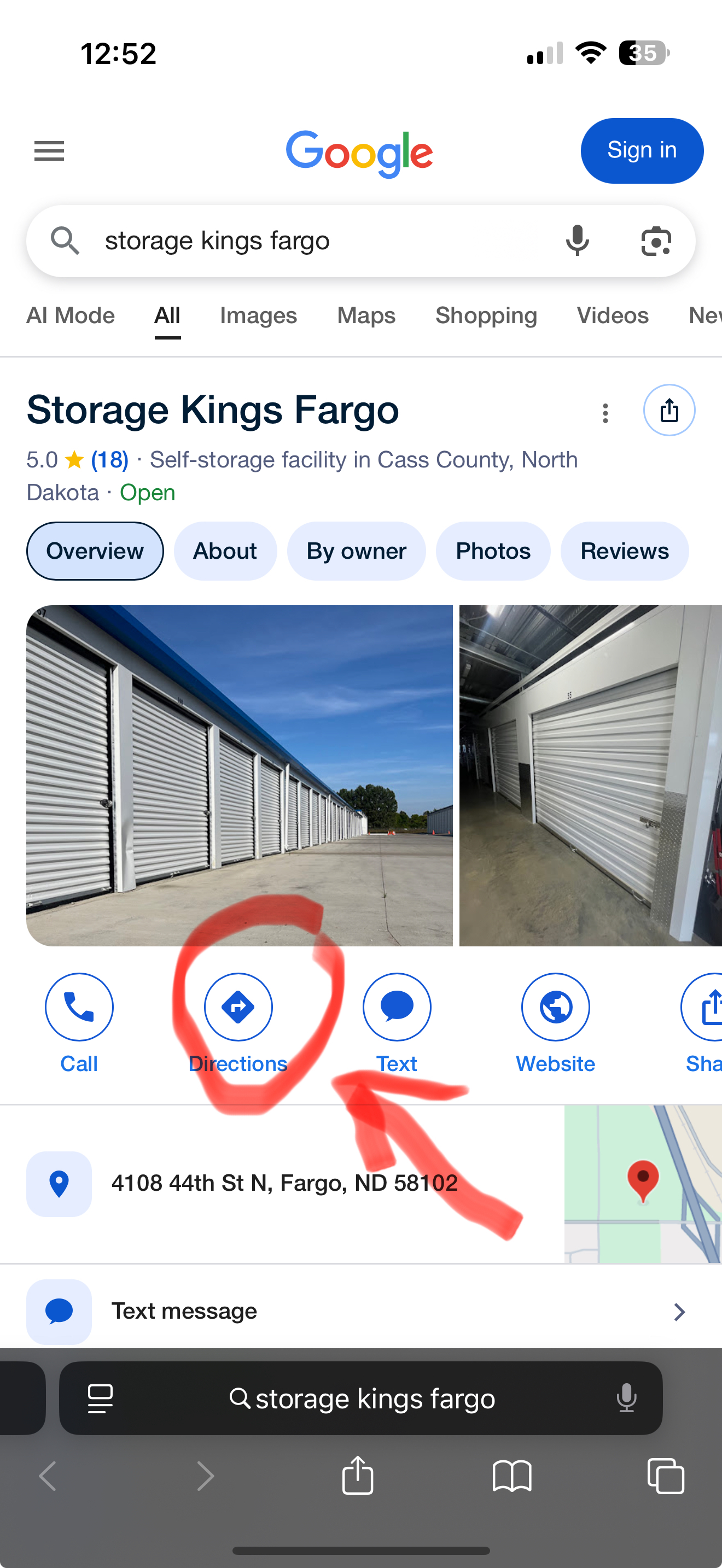The height and width of the screenshot is (1568, 722).
Task: Open Google Lens camera search
Action: 656,241
